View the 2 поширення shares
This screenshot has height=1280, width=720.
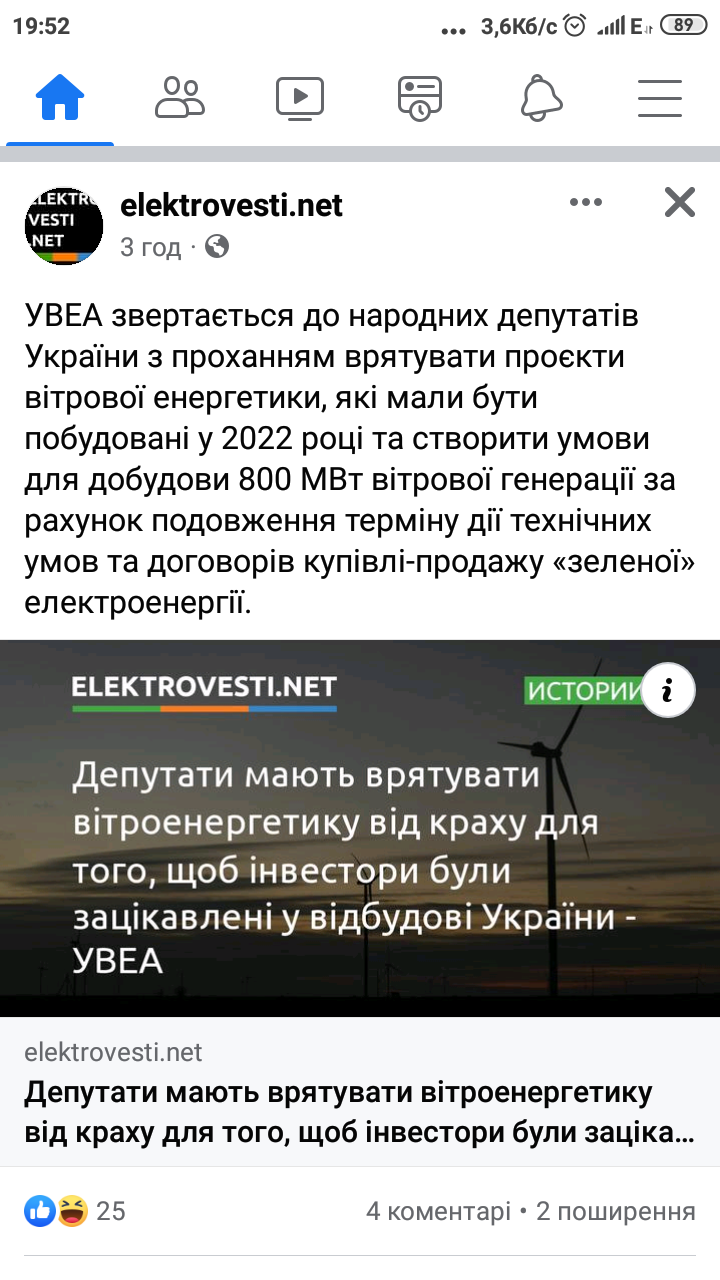[x=616, y=1212]
